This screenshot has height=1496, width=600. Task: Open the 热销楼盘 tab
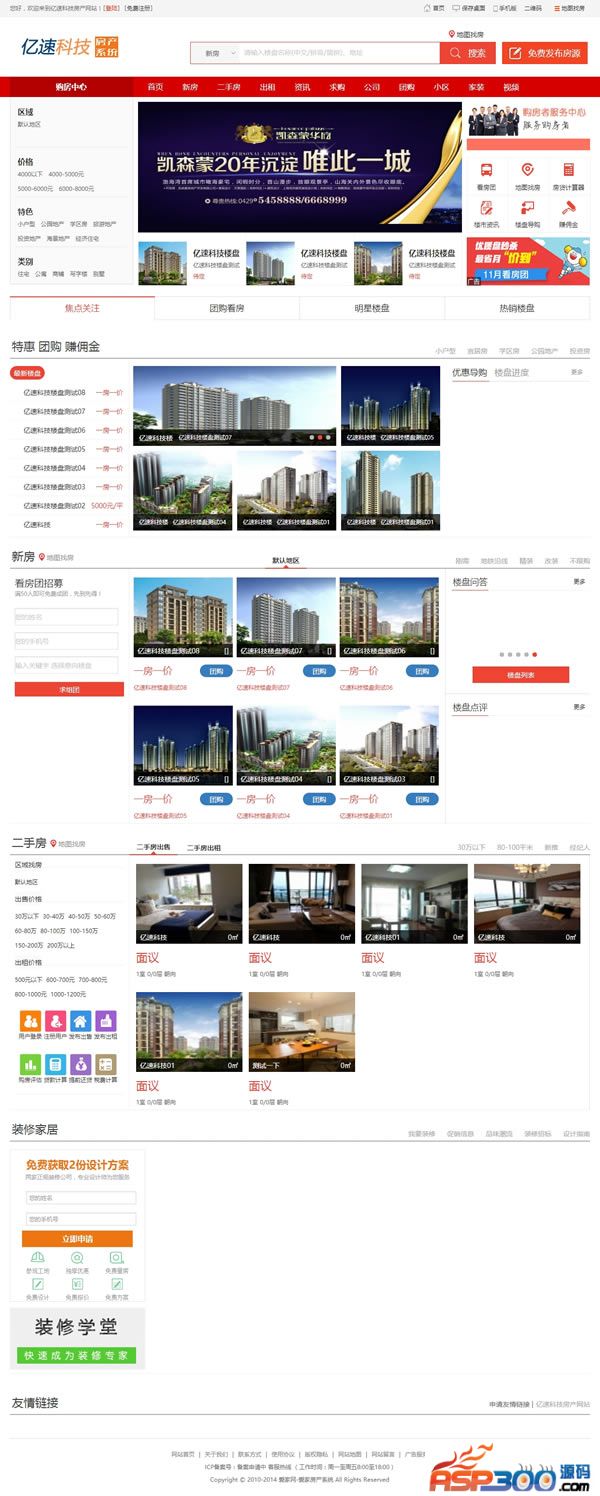tap(517, 308)
